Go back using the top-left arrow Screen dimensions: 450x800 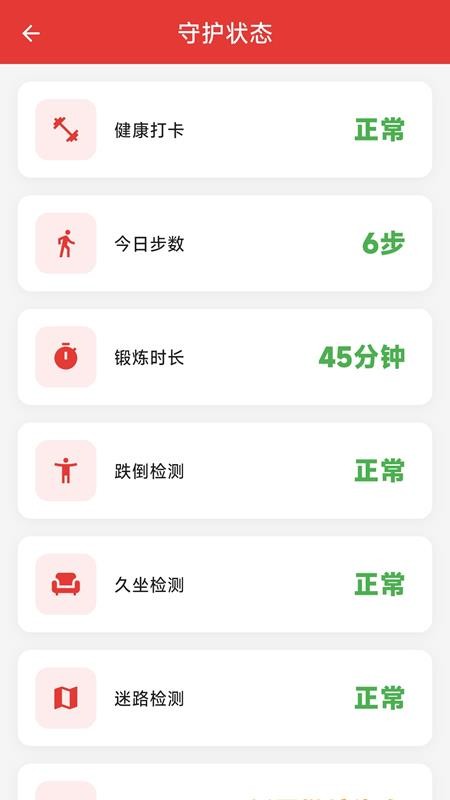(31, 34)
